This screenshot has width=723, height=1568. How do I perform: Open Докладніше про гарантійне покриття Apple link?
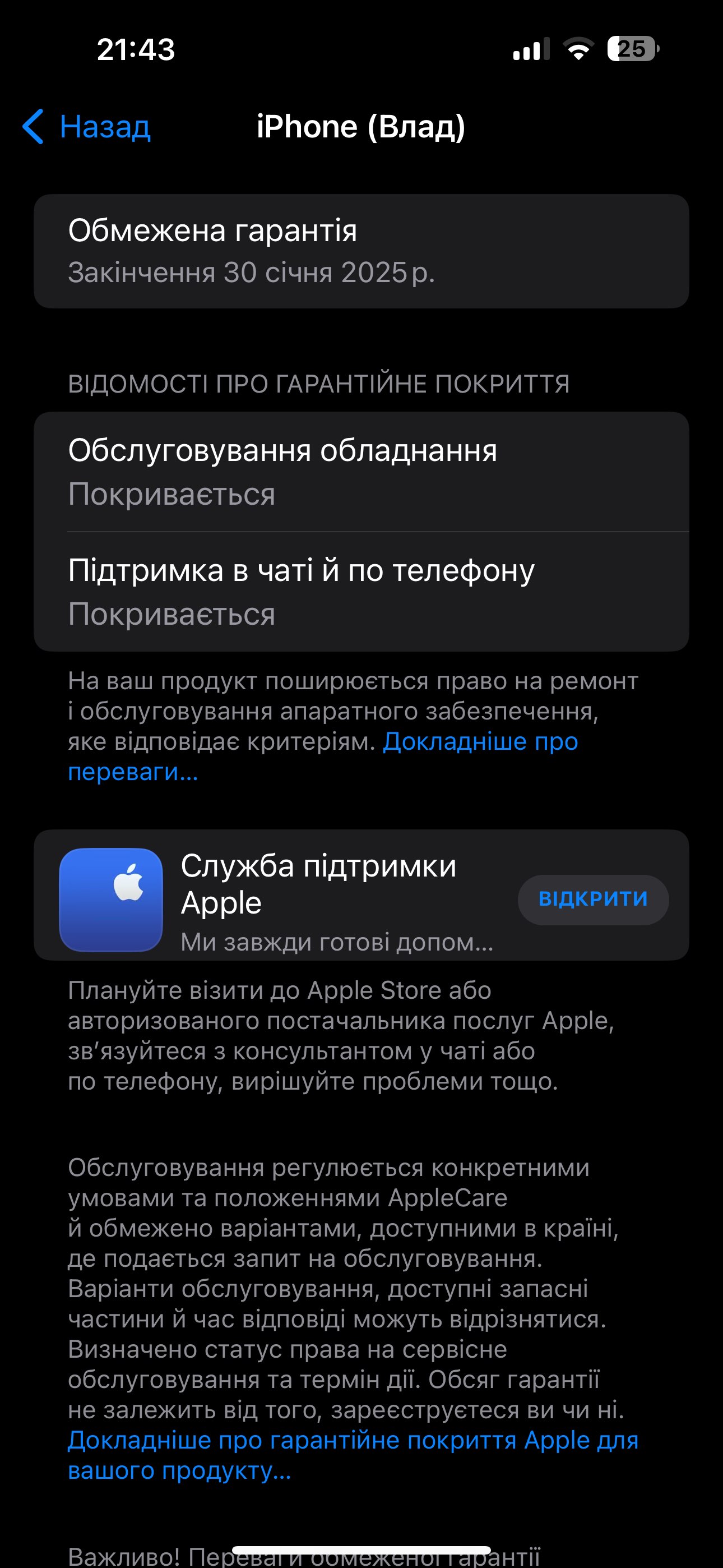(x=353, y=1455)
